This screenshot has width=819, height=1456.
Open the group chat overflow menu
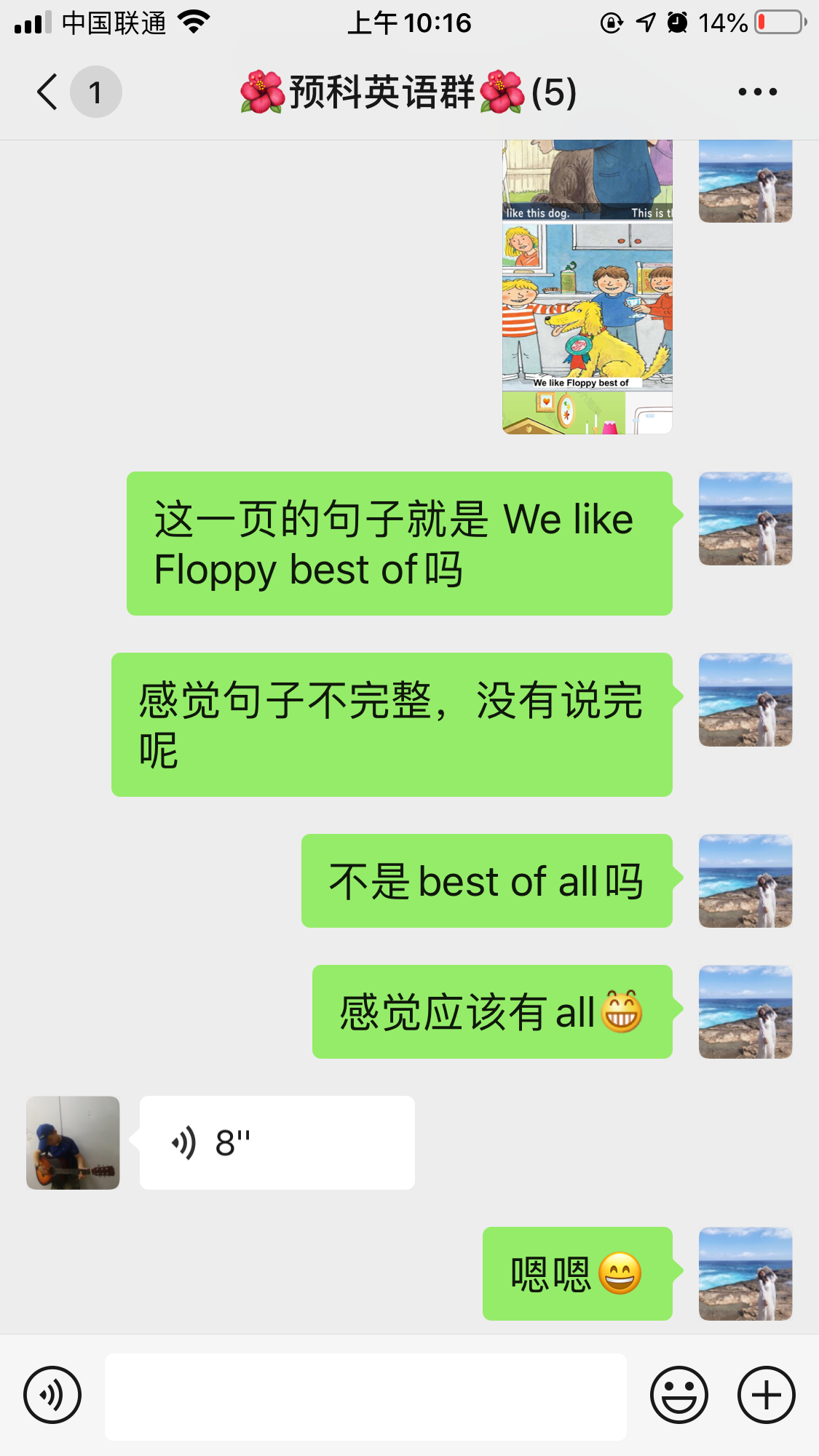point(757,92)
